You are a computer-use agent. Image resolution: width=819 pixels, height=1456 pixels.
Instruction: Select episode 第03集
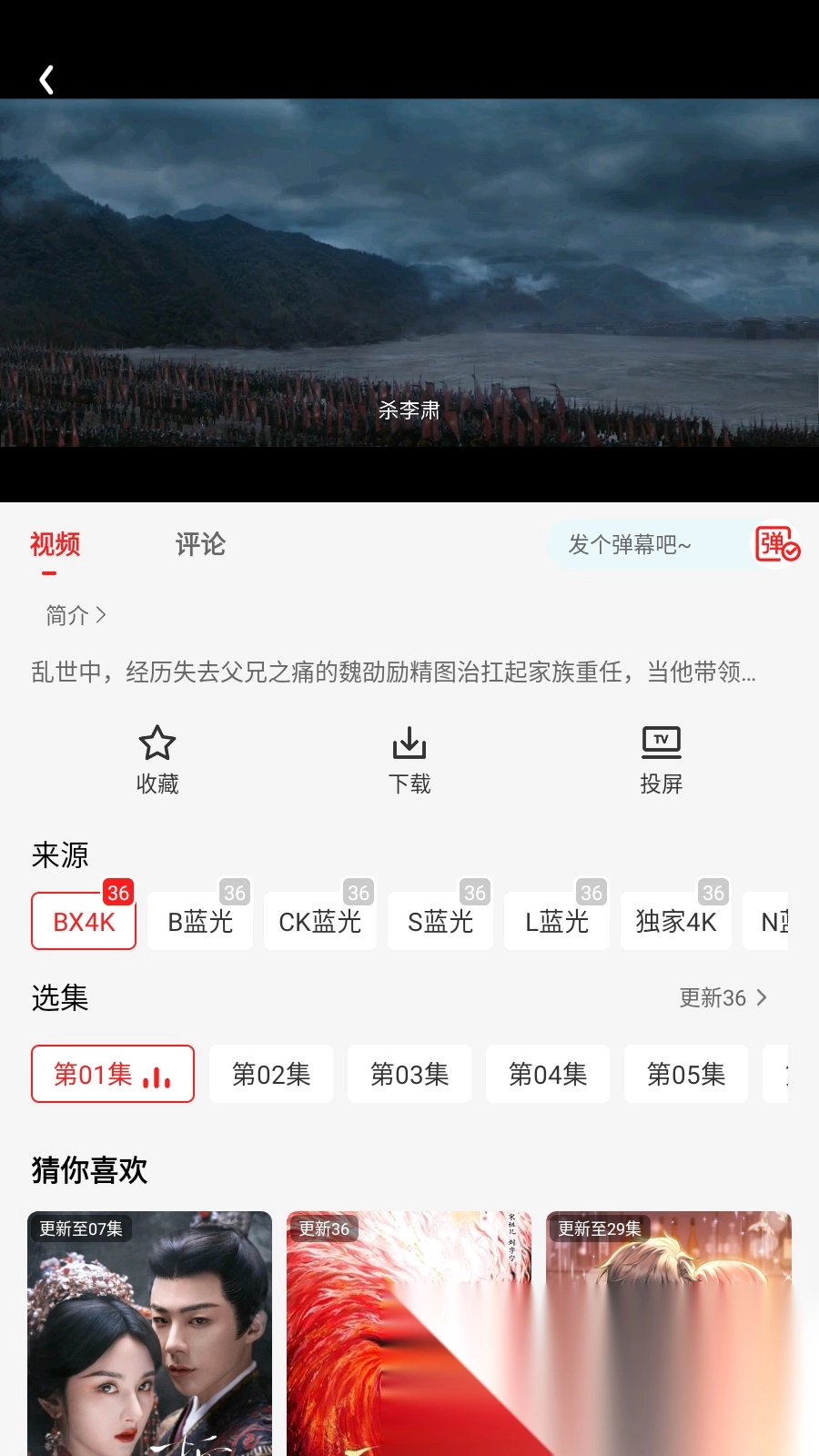pos(409,1074)
